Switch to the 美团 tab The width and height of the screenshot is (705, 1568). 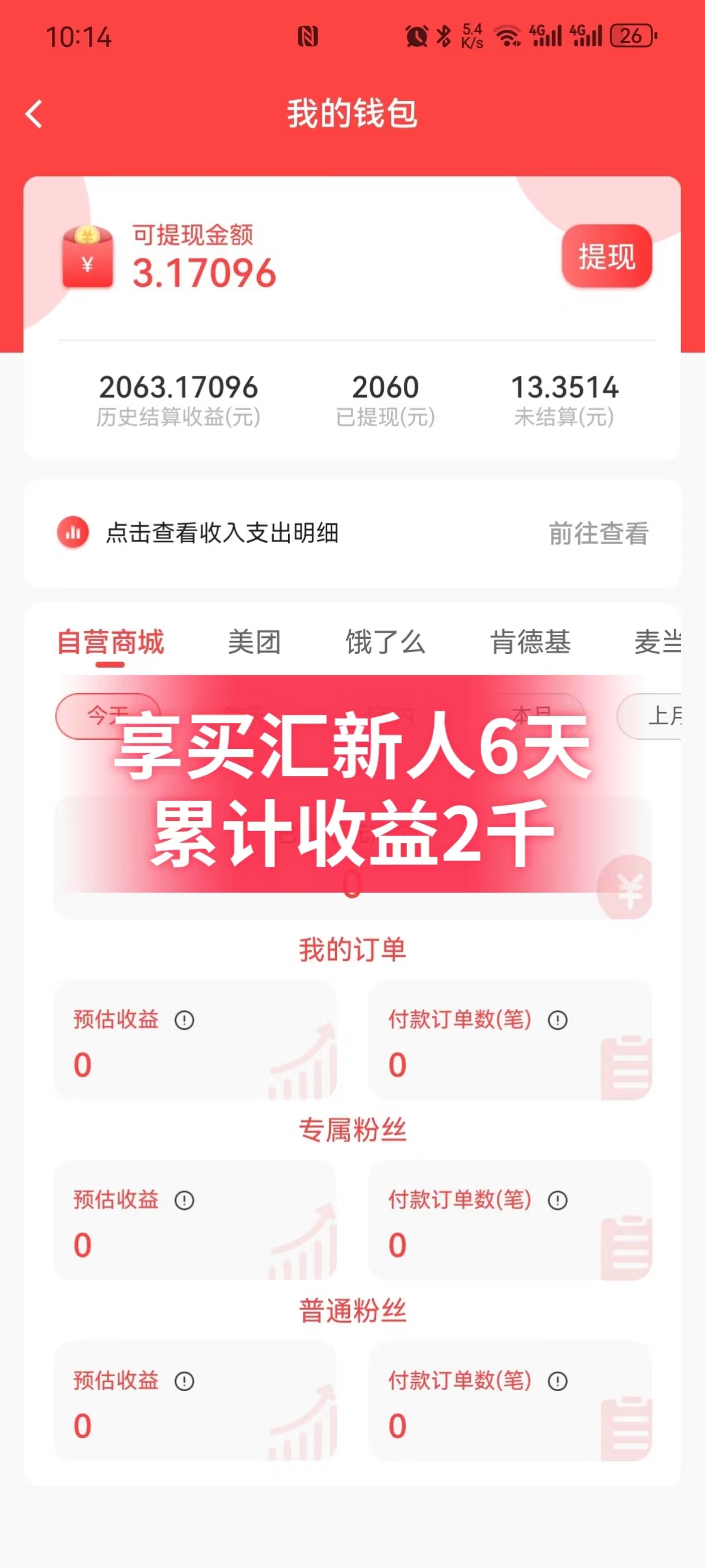tap(254, 642)
